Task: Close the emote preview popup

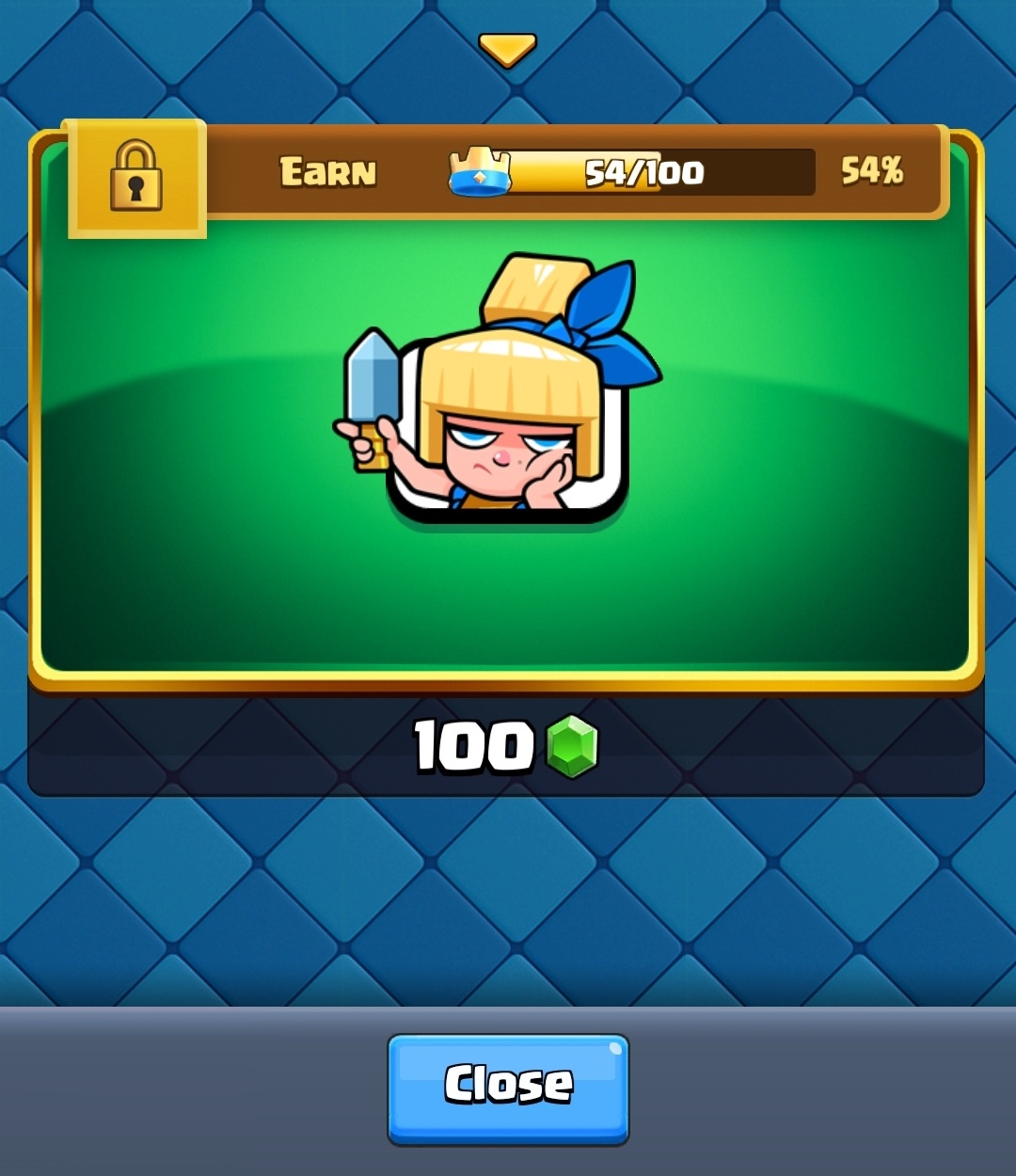Action: (x=508, y=1088)
